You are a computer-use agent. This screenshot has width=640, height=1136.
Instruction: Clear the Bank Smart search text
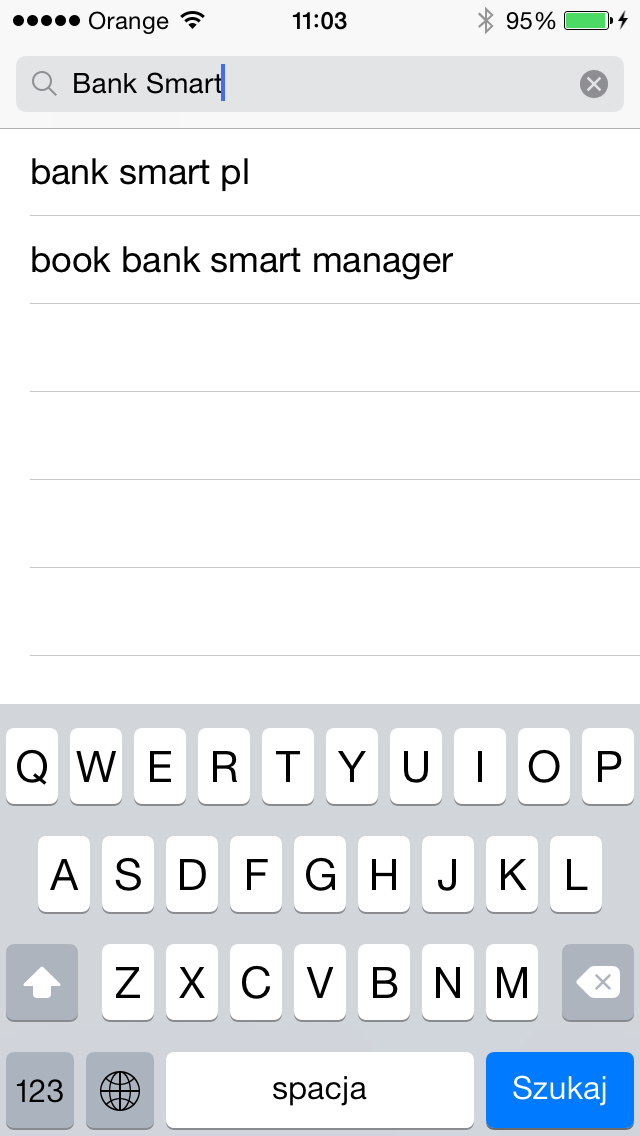pyautogui.click(x=594, y=85)
